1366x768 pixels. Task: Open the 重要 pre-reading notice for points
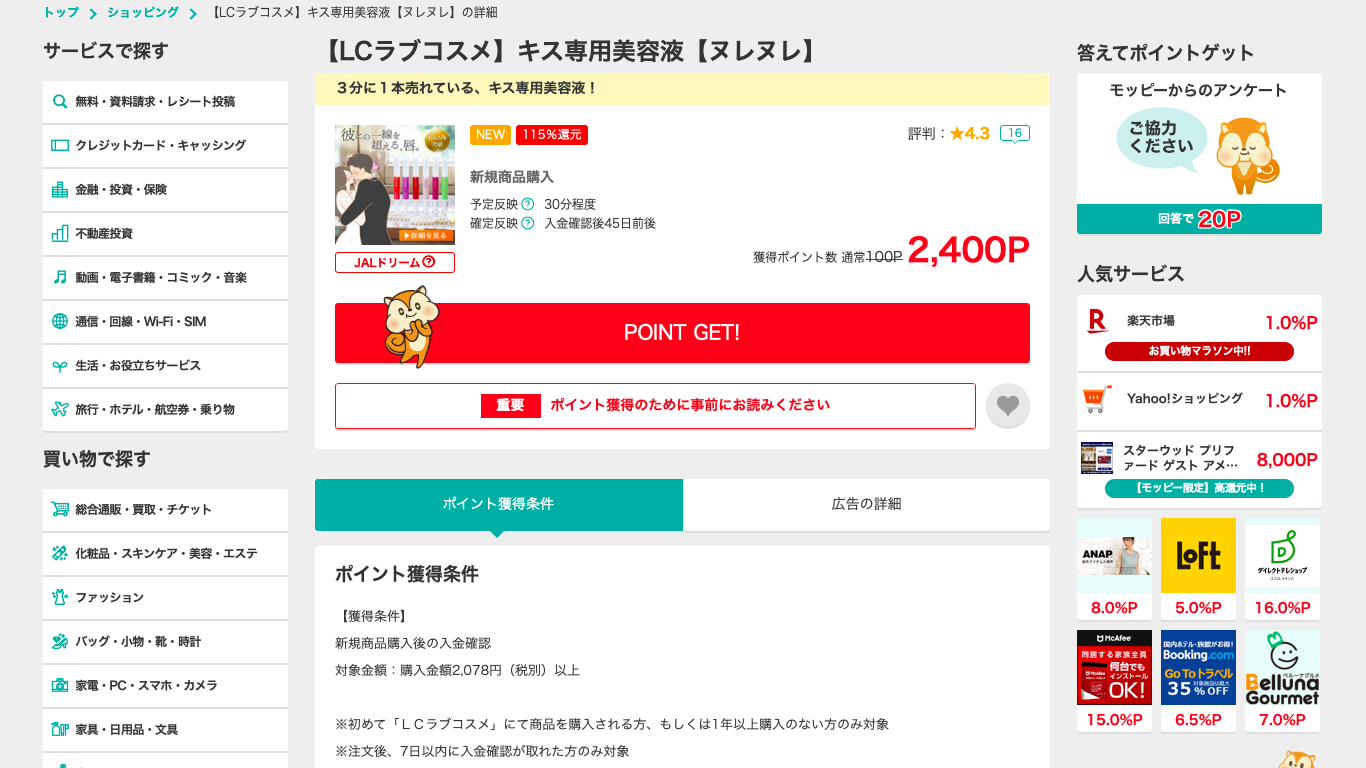[x=655, y=406]
